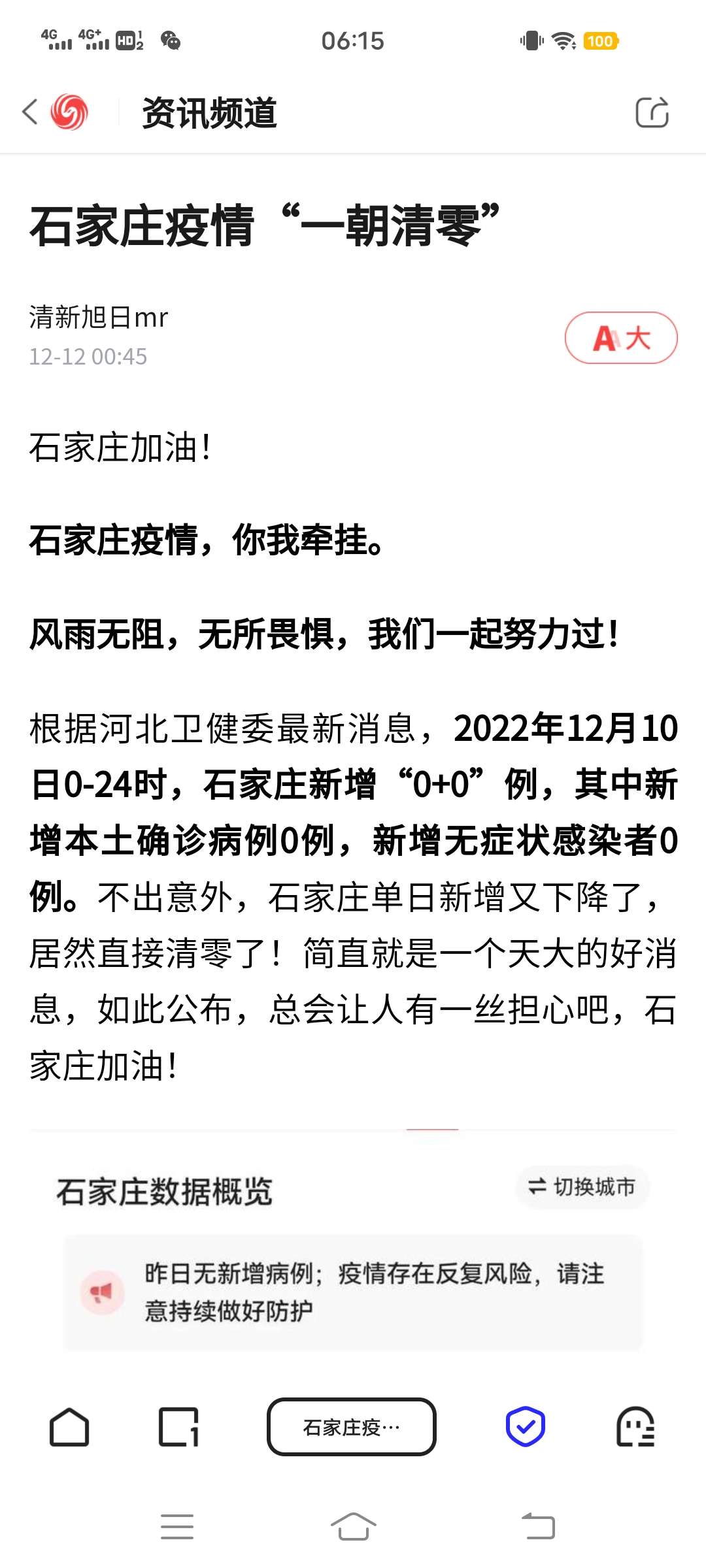The height and width of the screenshot is (1568, 706).
Task: Go back using the top arrow
Action: point(30,112)
